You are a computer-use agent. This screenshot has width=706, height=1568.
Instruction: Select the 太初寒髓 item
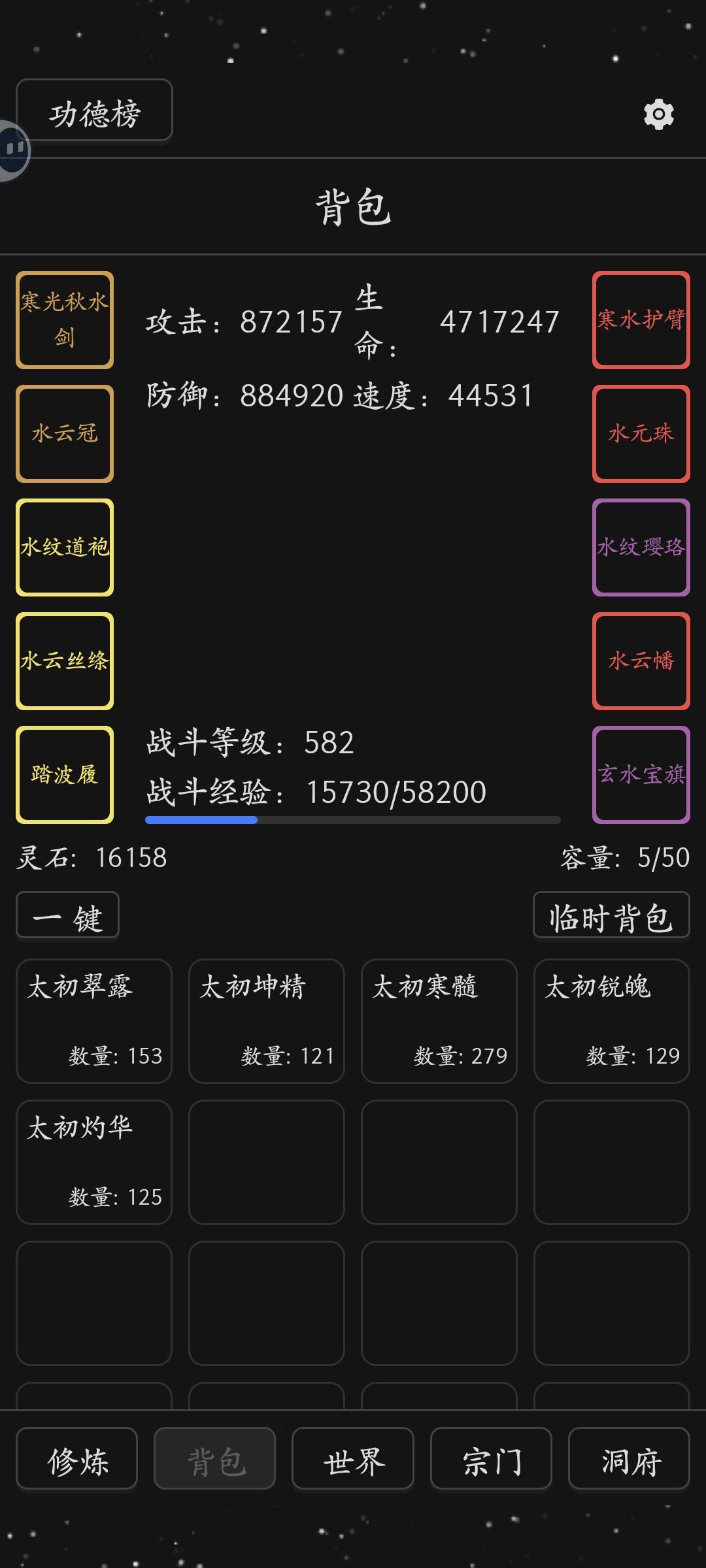(x=439, y=1021)
